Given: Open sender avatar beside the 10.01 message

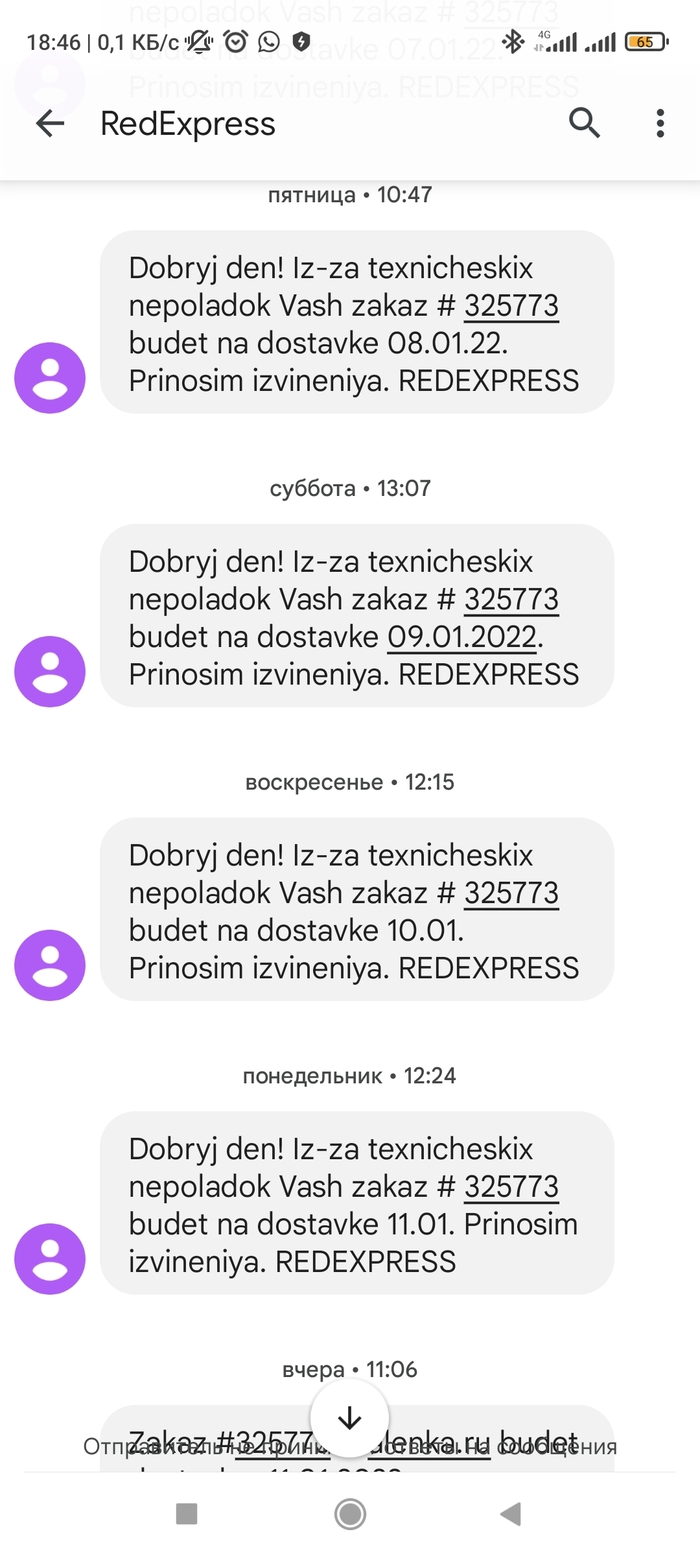Looking at the screenshot, I should (x=50, y=965).
